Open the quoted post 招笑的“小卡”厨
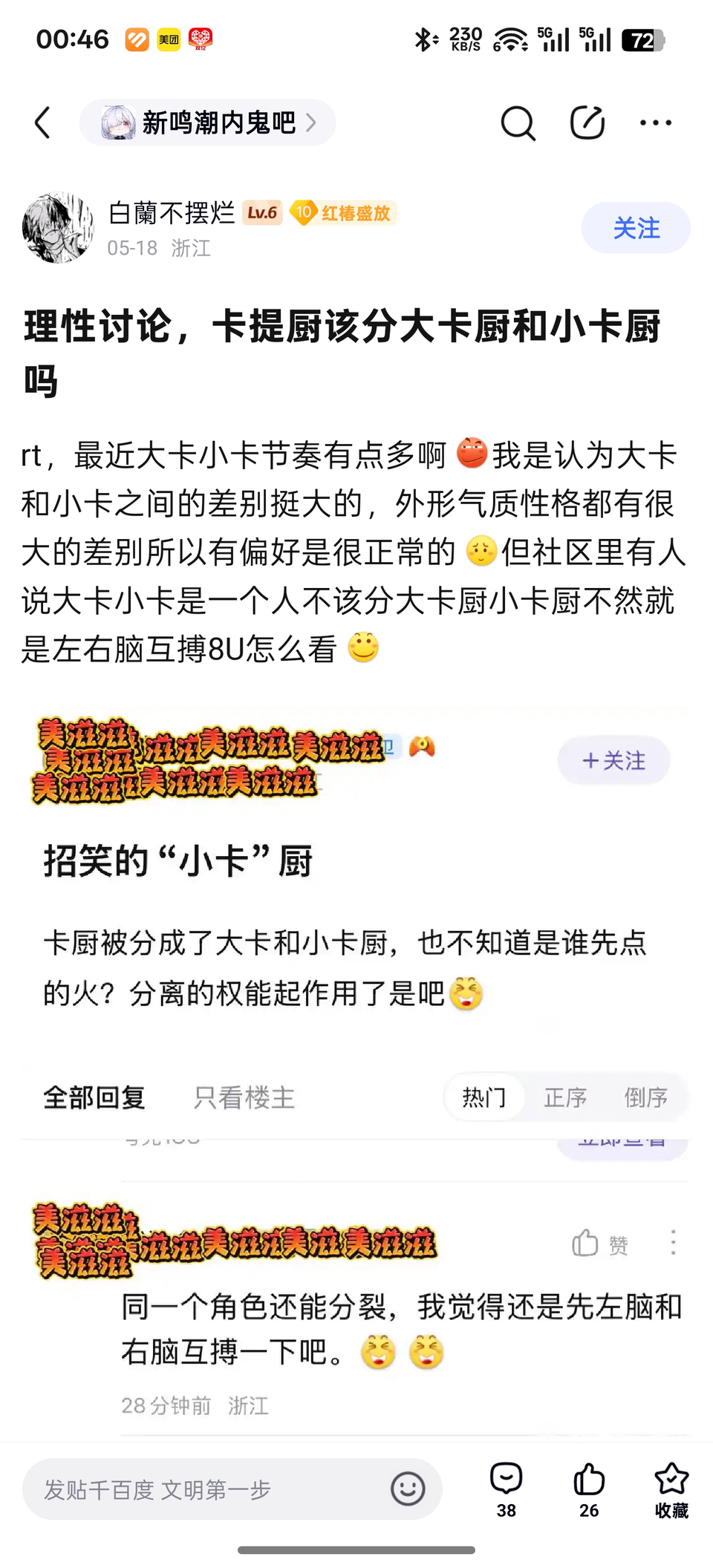 click(178, 861)
